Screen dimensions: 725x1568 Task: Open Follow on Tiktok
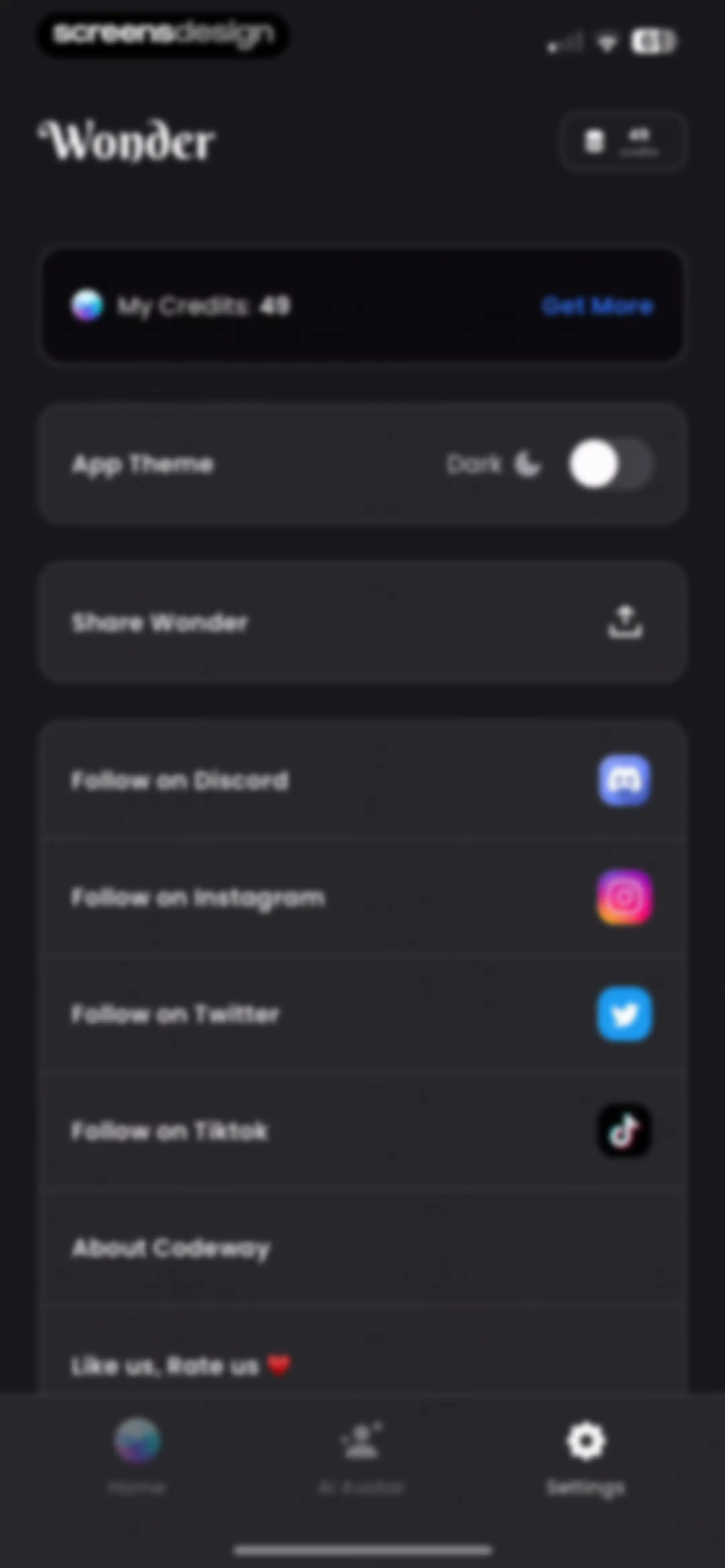pyautogui.click(x=363, y=1131)
